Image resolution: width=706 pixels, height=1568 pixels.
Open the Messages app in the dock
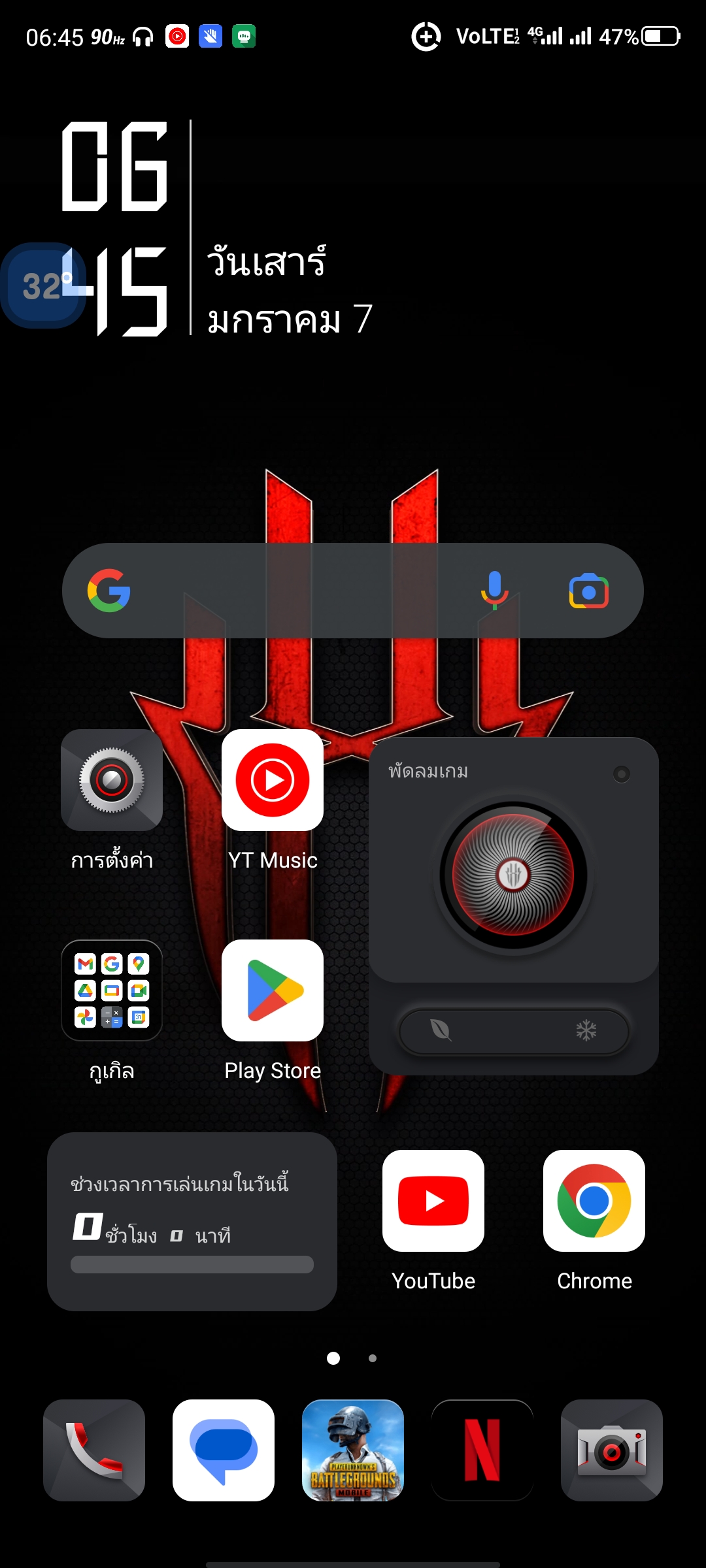click(224, 1450)
